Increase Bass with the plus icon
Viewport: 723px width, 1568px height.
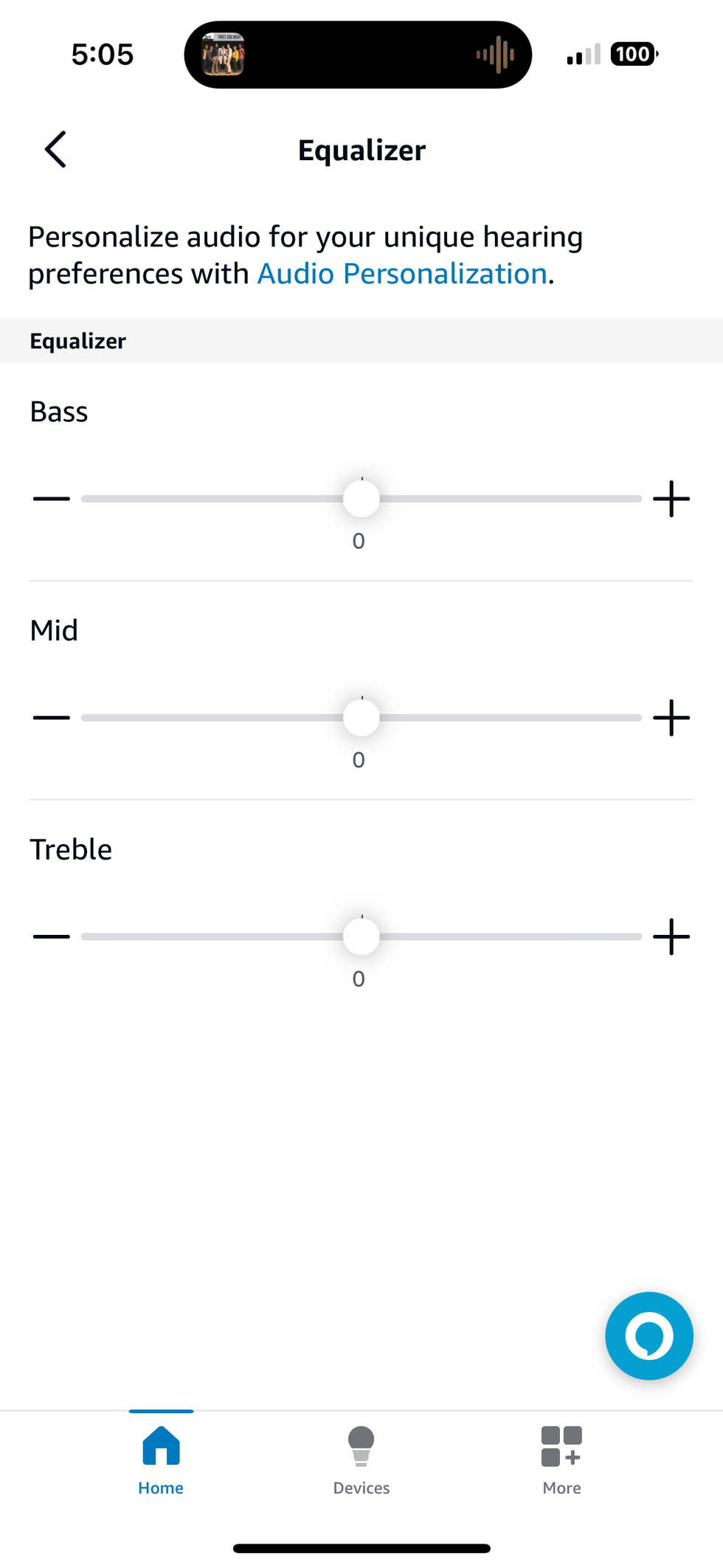tap(671, 498)
